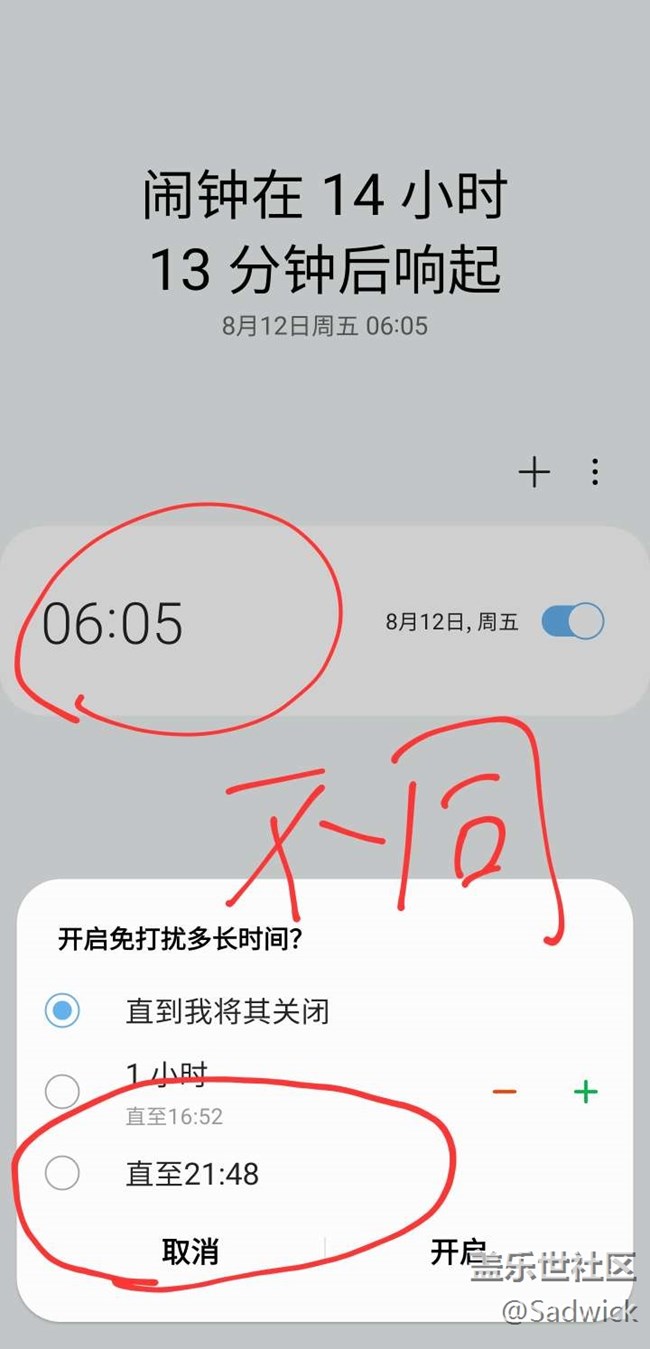The image size is (650, 1349).
Task: Tap 取消 to cancel the dialog
Action: [x=190, y=1251]
